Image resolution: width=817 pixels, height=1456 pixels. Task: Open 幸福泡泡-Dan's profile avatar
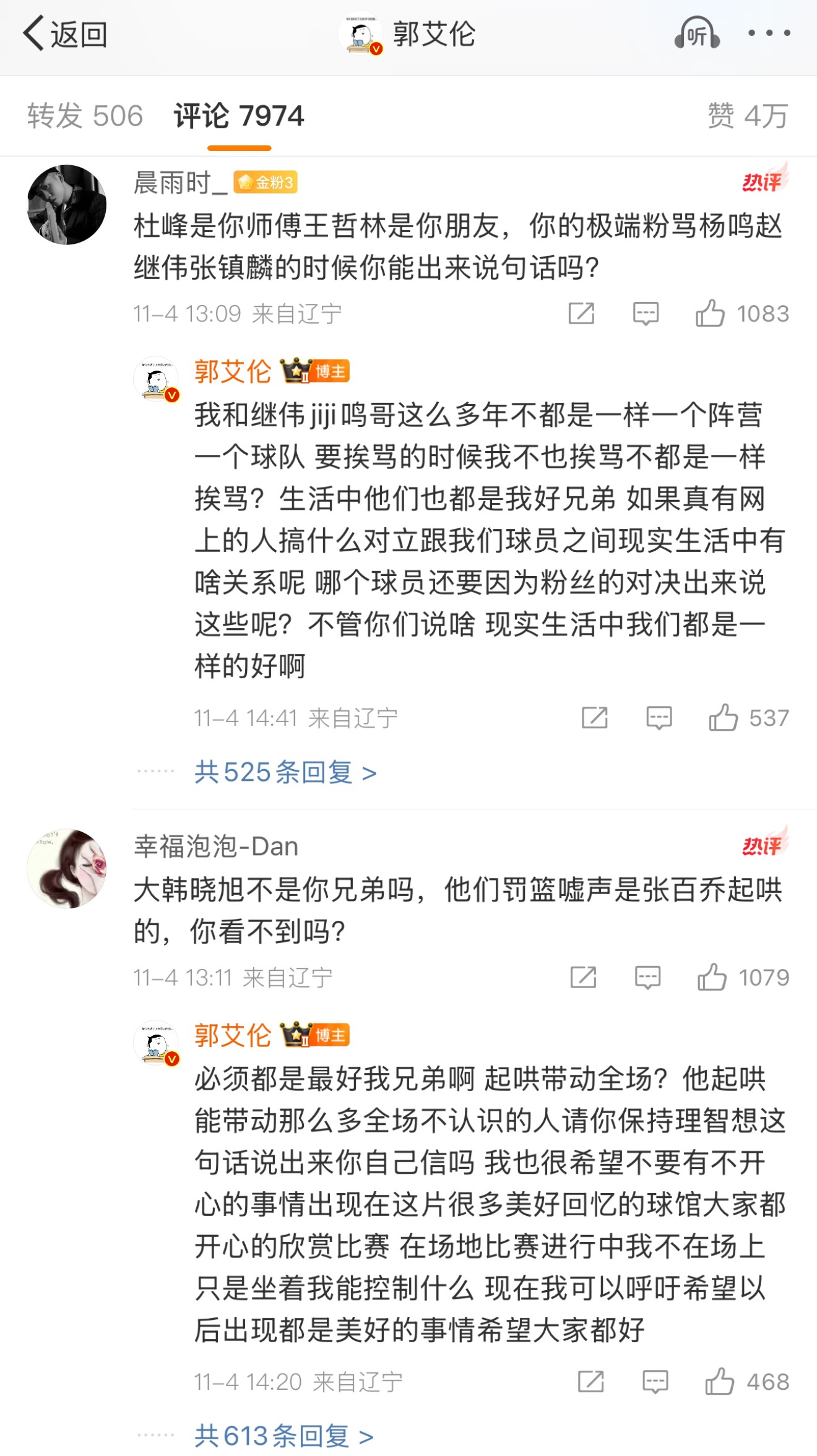point(67,869)
